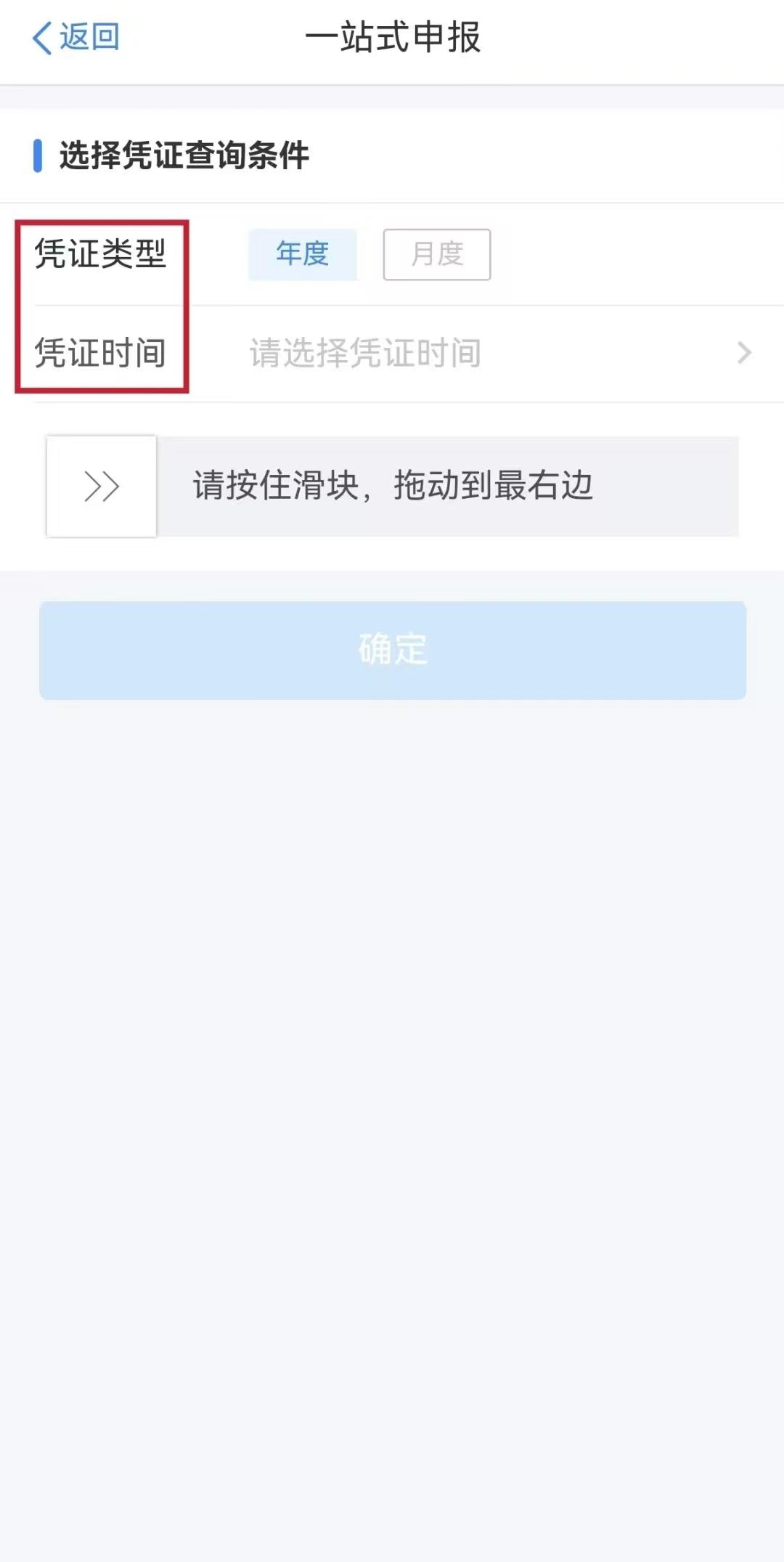784x1562 pixels.
Task: Go back via 返回 button
Action: tap(75, 37)
